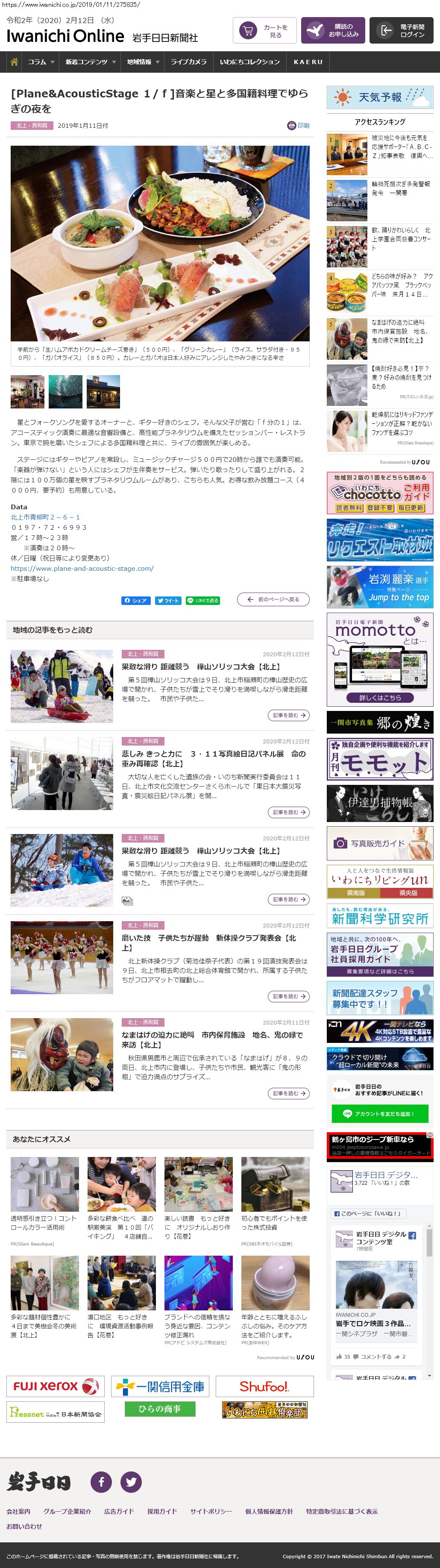Open the 天気予報 weather banner
440x1568 pixels.
[x=380, y=97]
